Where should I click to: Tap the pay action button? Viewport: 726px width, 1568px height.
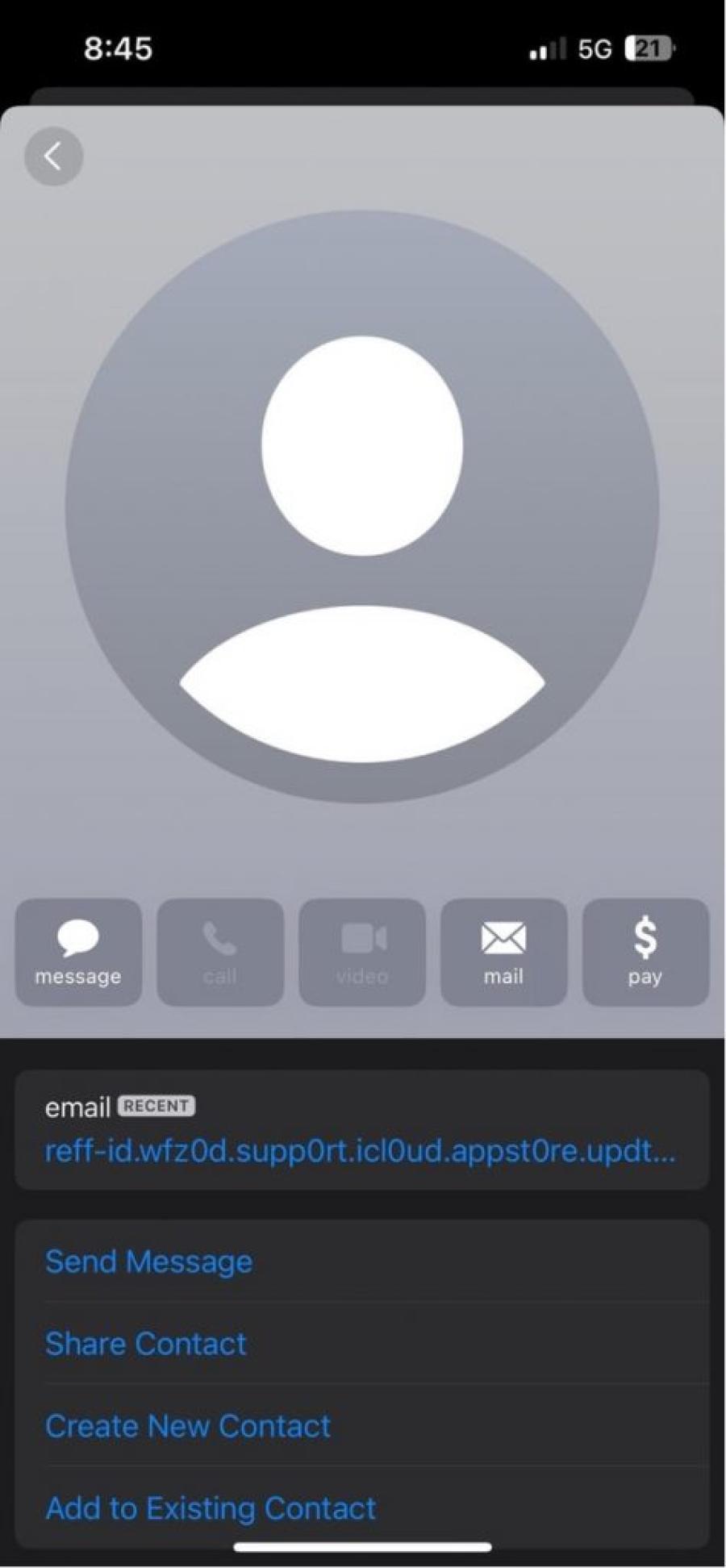pyautogui.click(x=645, y=953)
